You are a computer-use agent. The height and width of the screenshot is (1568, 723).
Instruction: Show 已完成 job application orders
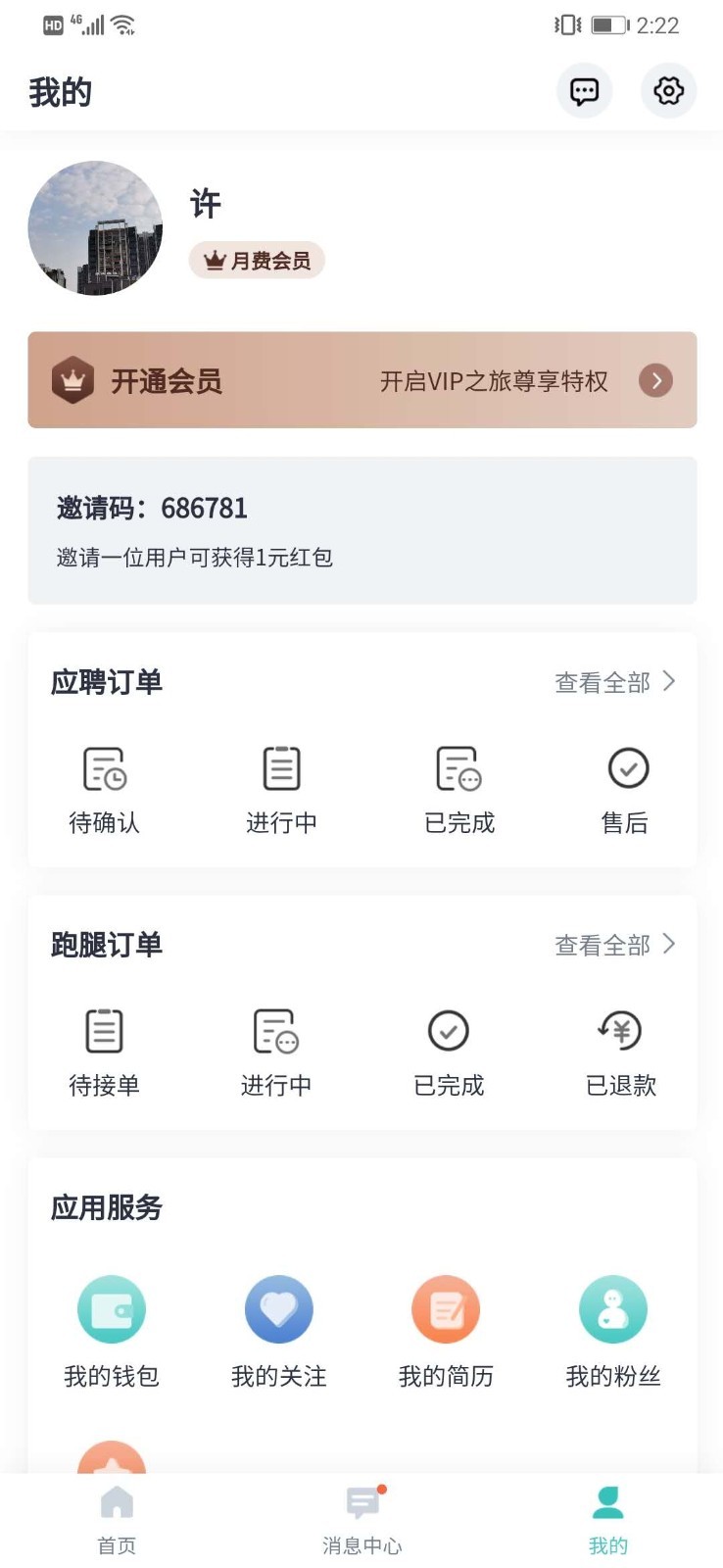pos(458,790)
